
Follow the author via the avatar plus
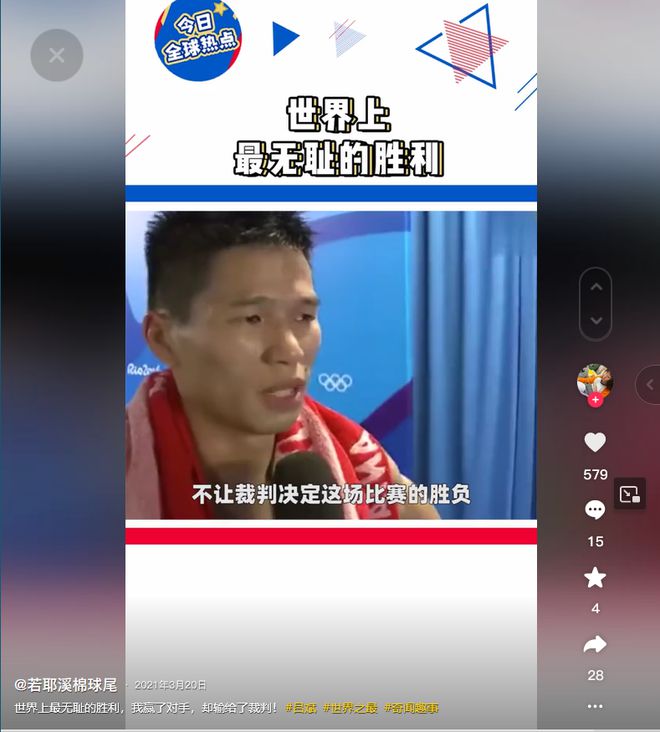(x=595, y=400)
